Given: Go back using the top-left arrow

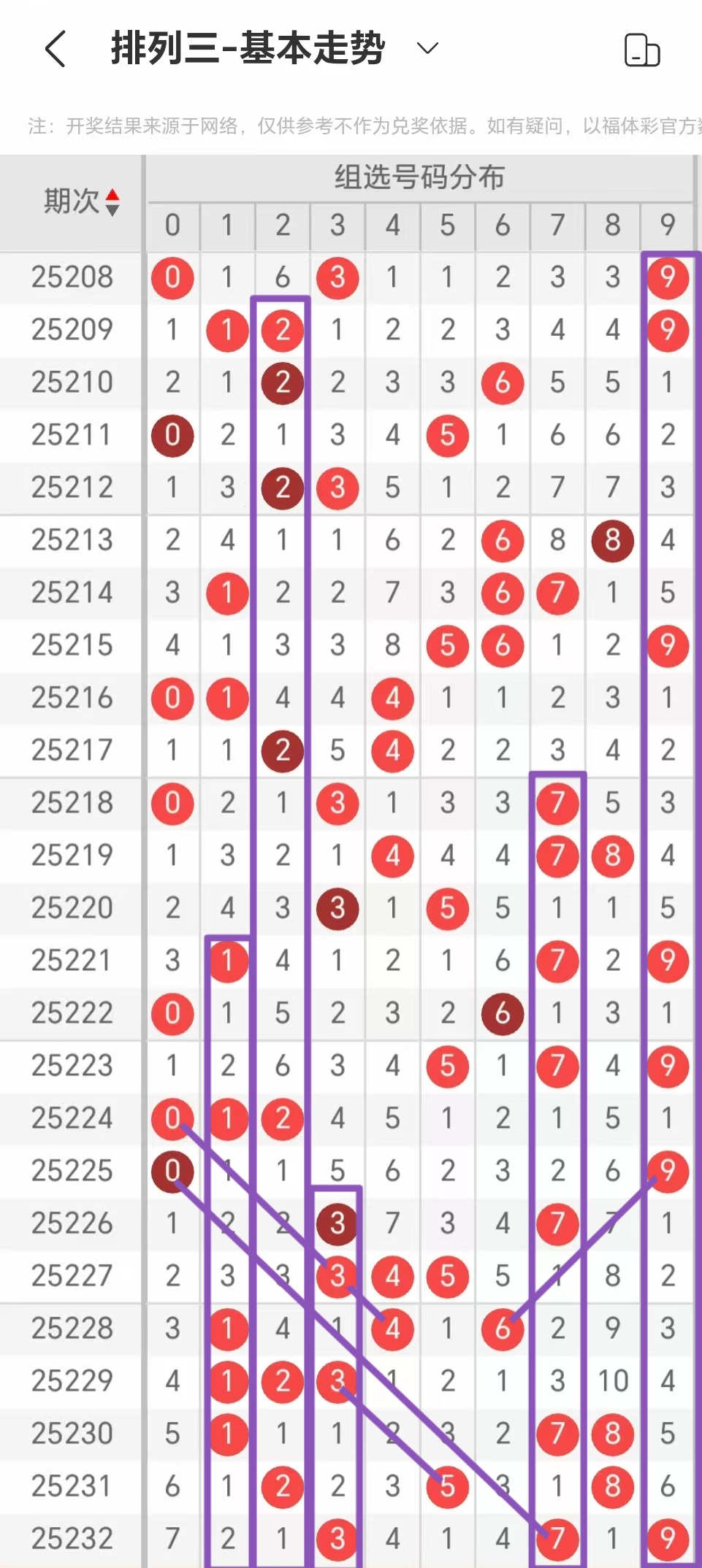Looking at the screenshot, I should [x=56, y=49].
